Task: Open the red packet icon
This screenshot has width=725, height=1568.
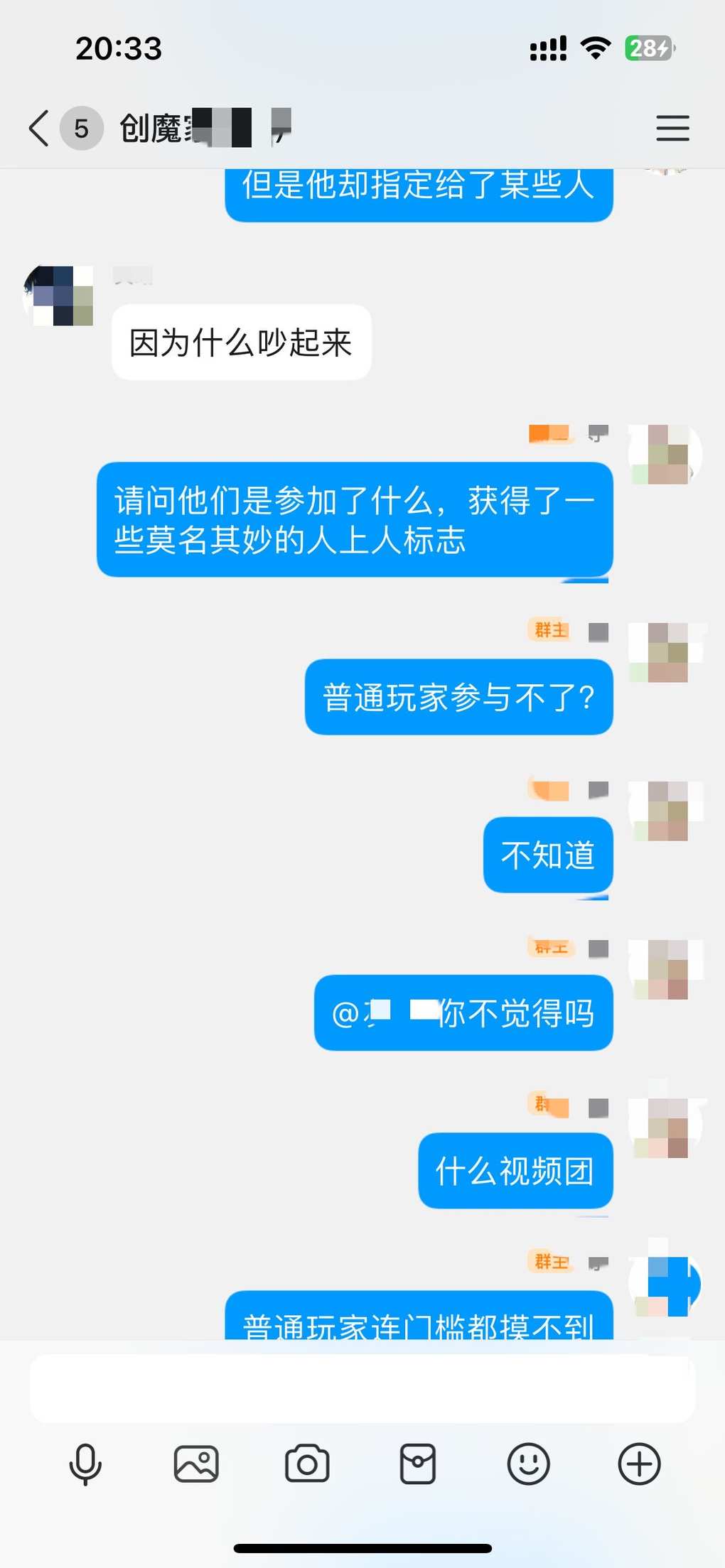Action: pyautogui.click(x=418, y=1464)
